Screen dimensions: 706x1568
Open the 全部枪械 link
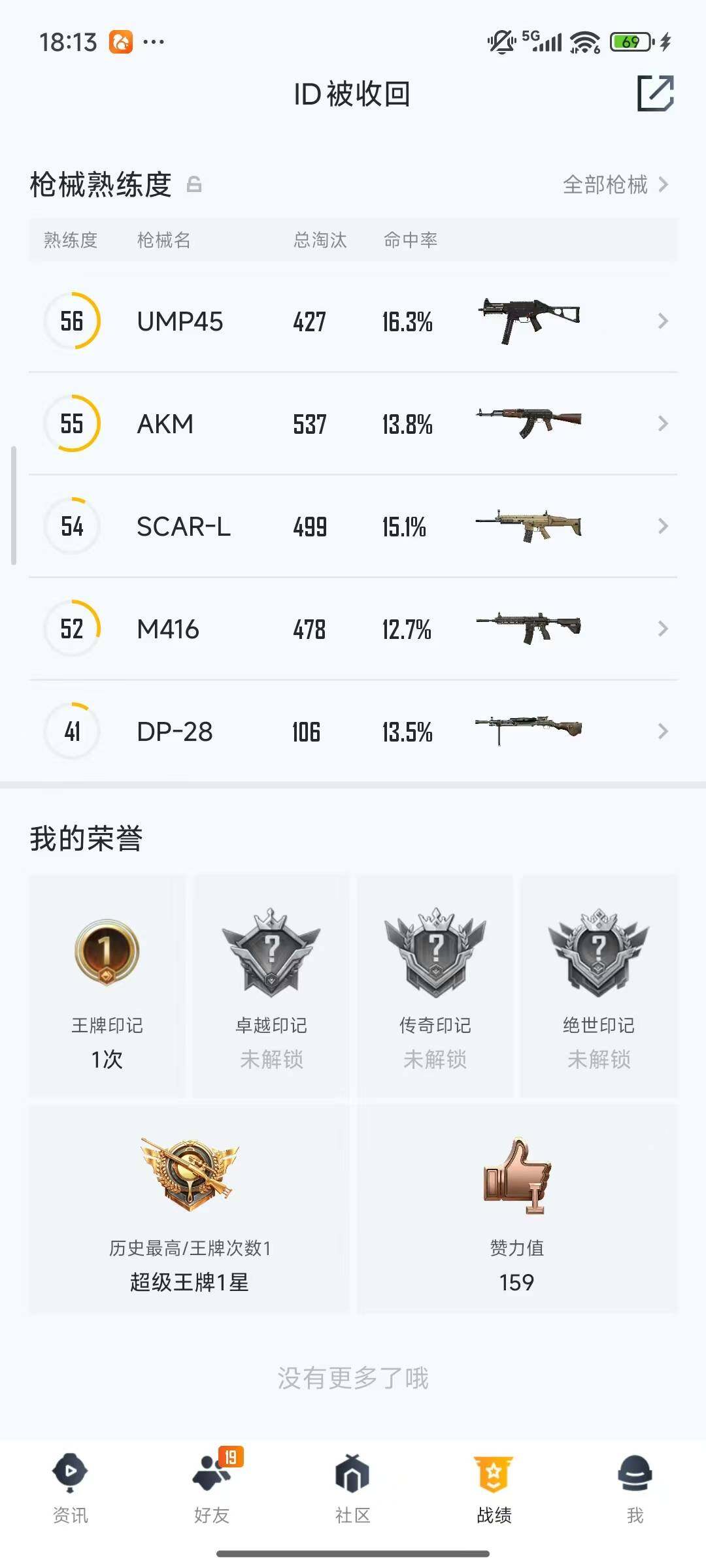click(606, 186)
